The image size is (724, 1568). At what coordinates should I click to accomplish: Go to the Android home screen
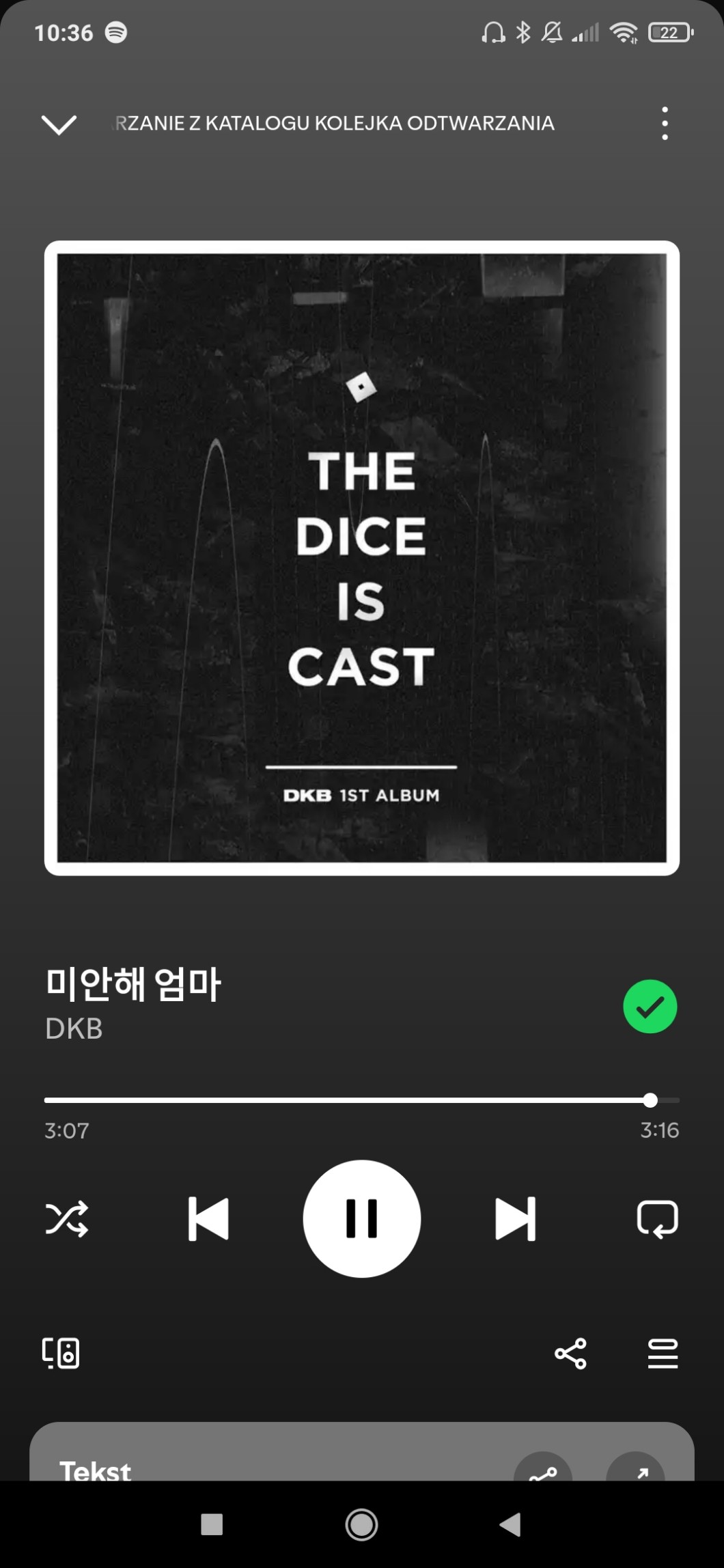[x=362, y=1524]
